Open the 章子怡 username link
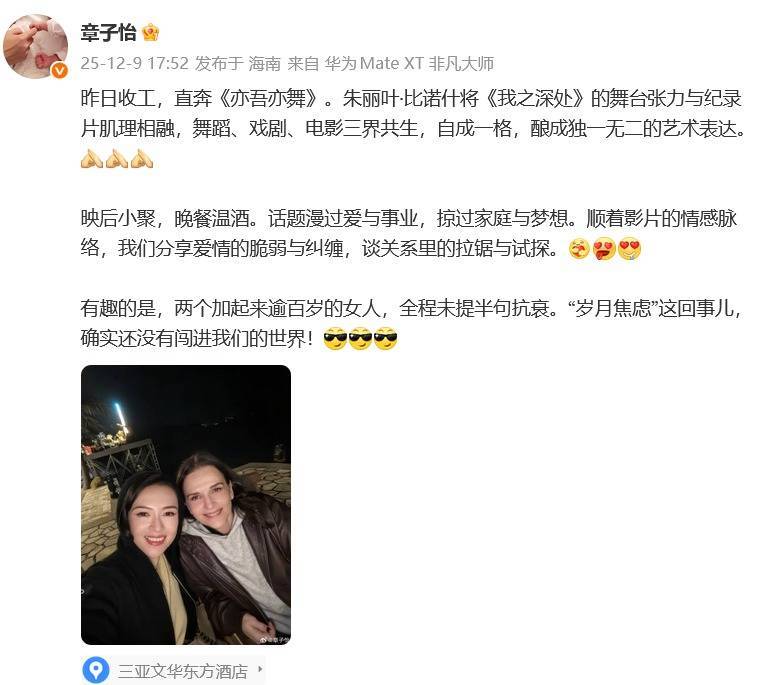777x685 pixels. [x=108, y=32]
